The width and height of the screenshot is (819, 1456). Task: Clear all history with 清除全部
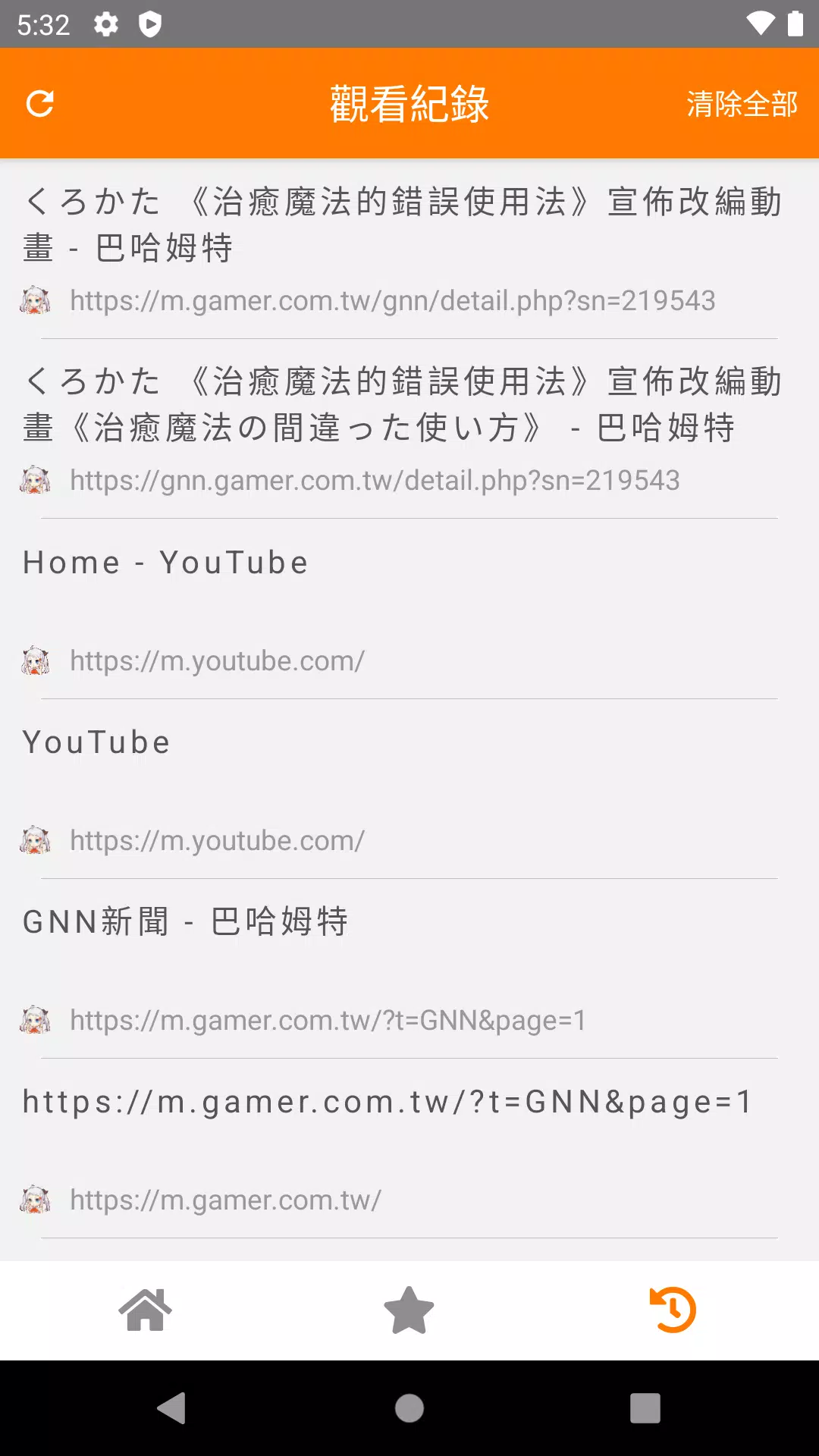tap(741, 104)
